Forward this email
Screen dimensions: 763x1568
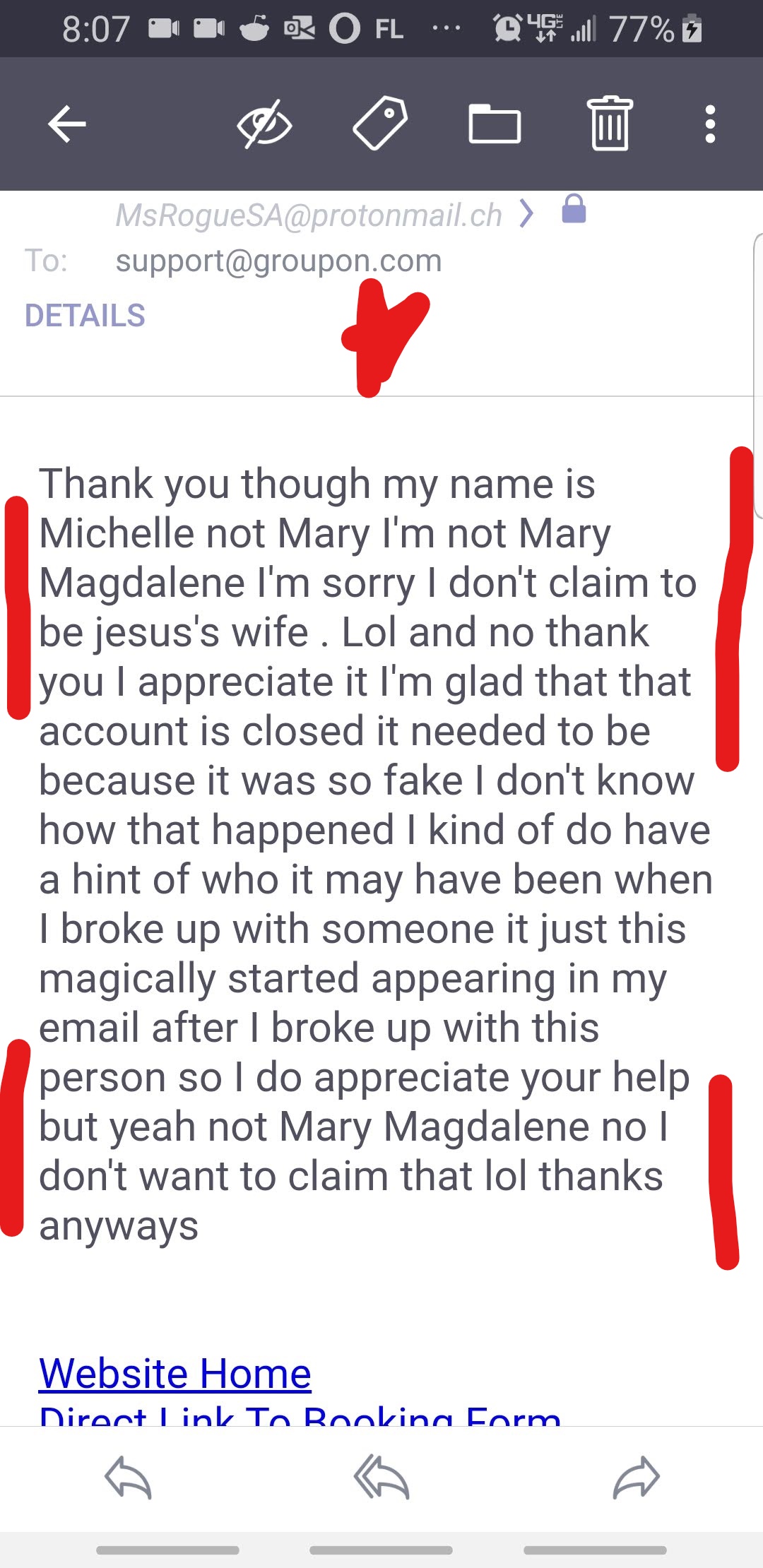pos(636,1478)
